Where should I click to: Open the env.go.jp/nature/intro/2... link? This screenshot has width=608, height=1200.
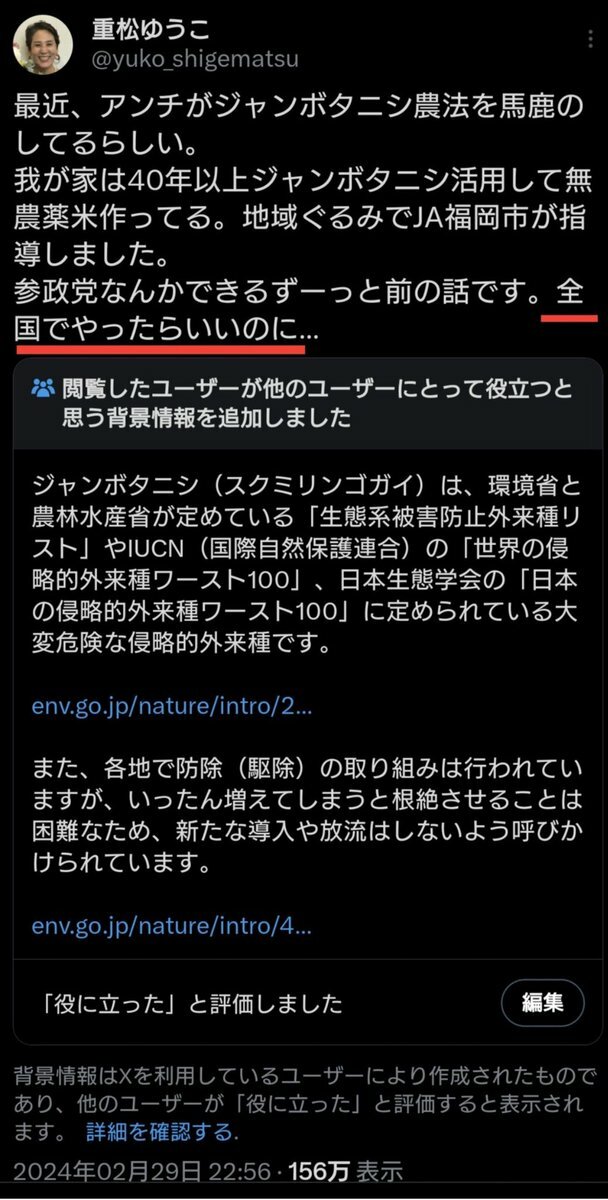click(x=172, y=705)
